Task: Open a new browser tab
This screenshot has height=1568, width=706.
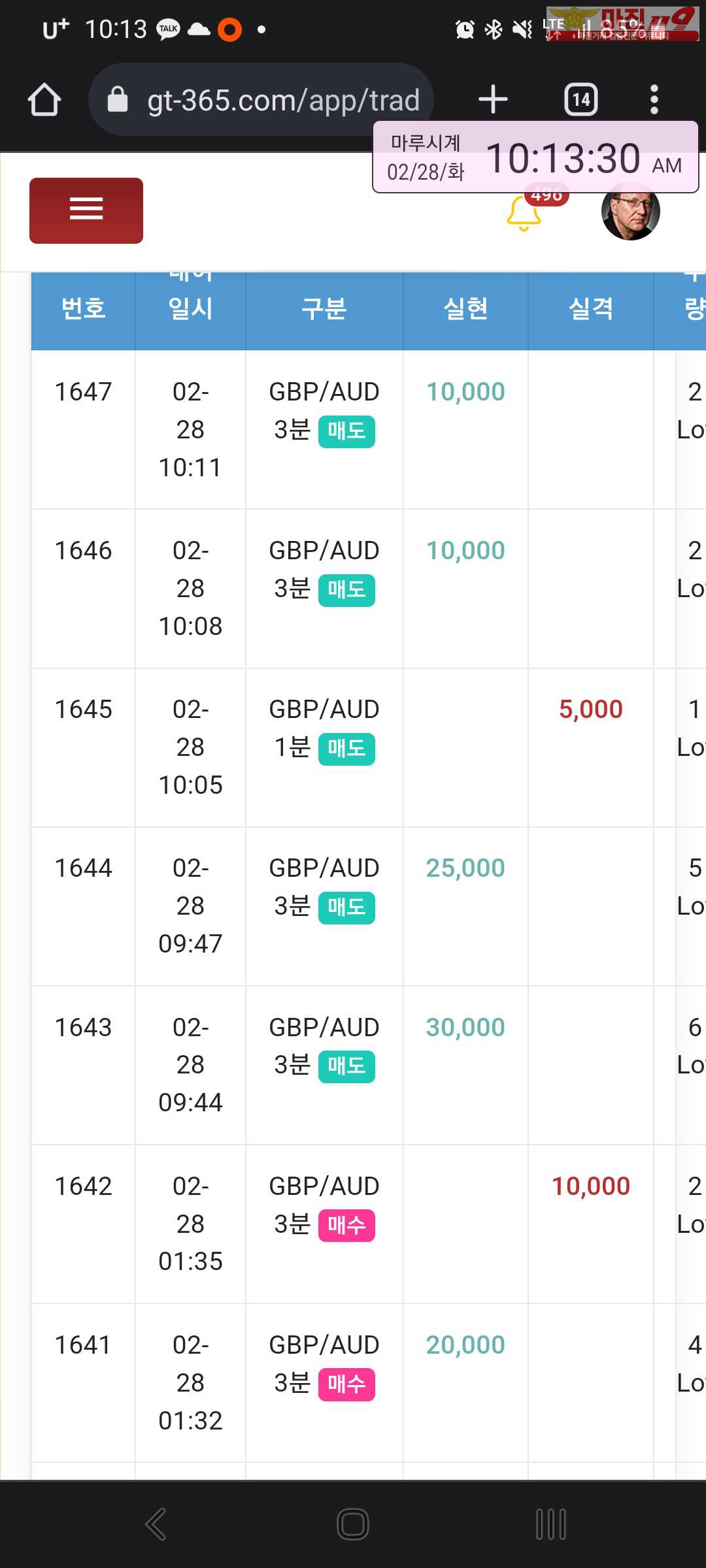Action: pyautogui.click(x=493, y=99)
